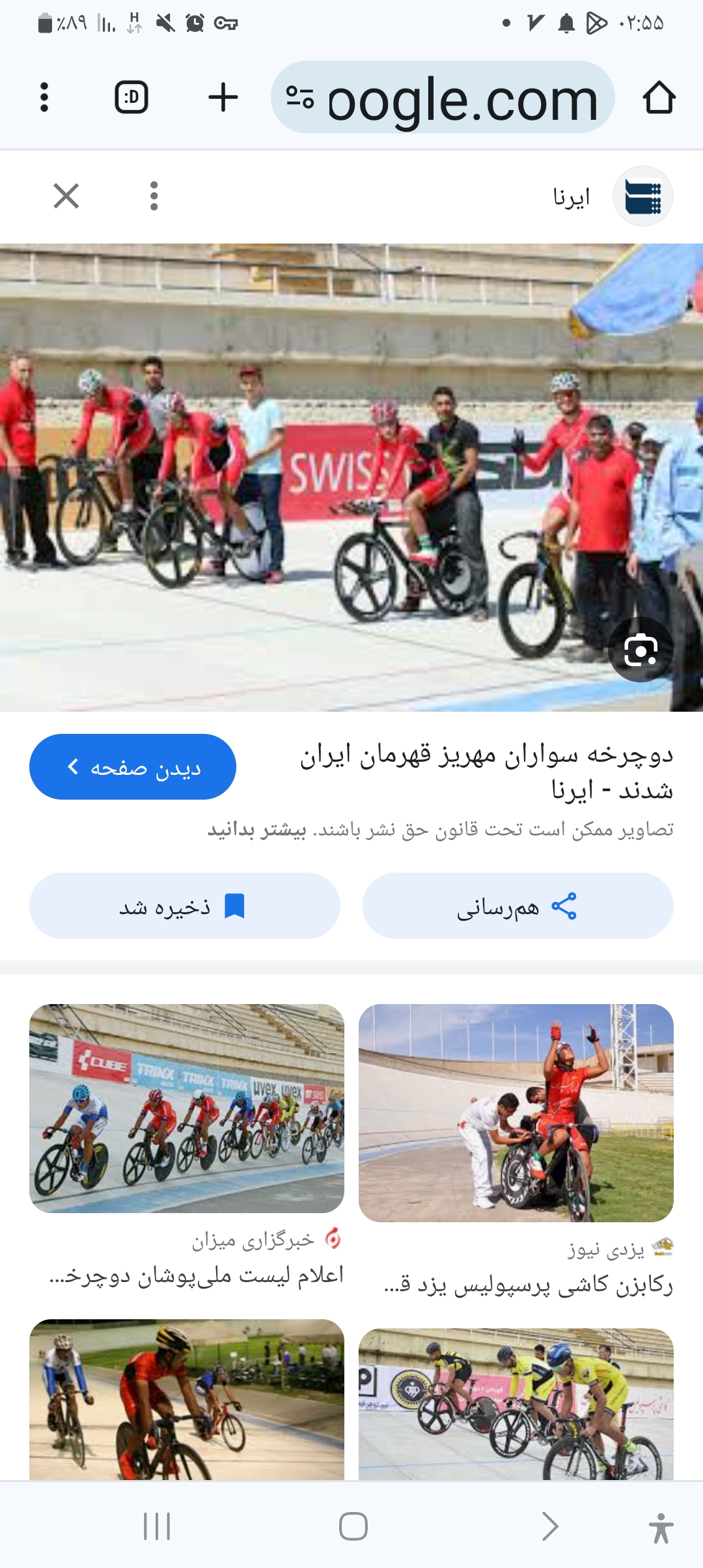Open the بیشتر بدانید copyright link
The height and width of the screenshot is (1568, 703).
tap(256, 830)
